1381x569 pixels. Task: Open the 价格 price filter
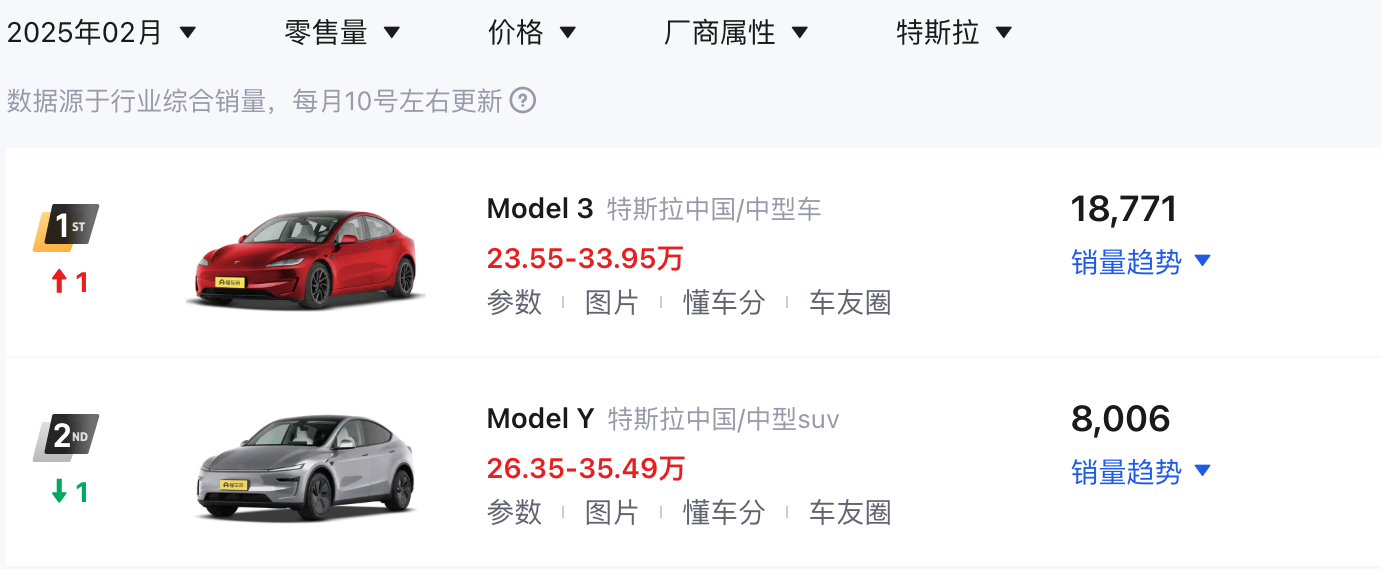[532, 33]
